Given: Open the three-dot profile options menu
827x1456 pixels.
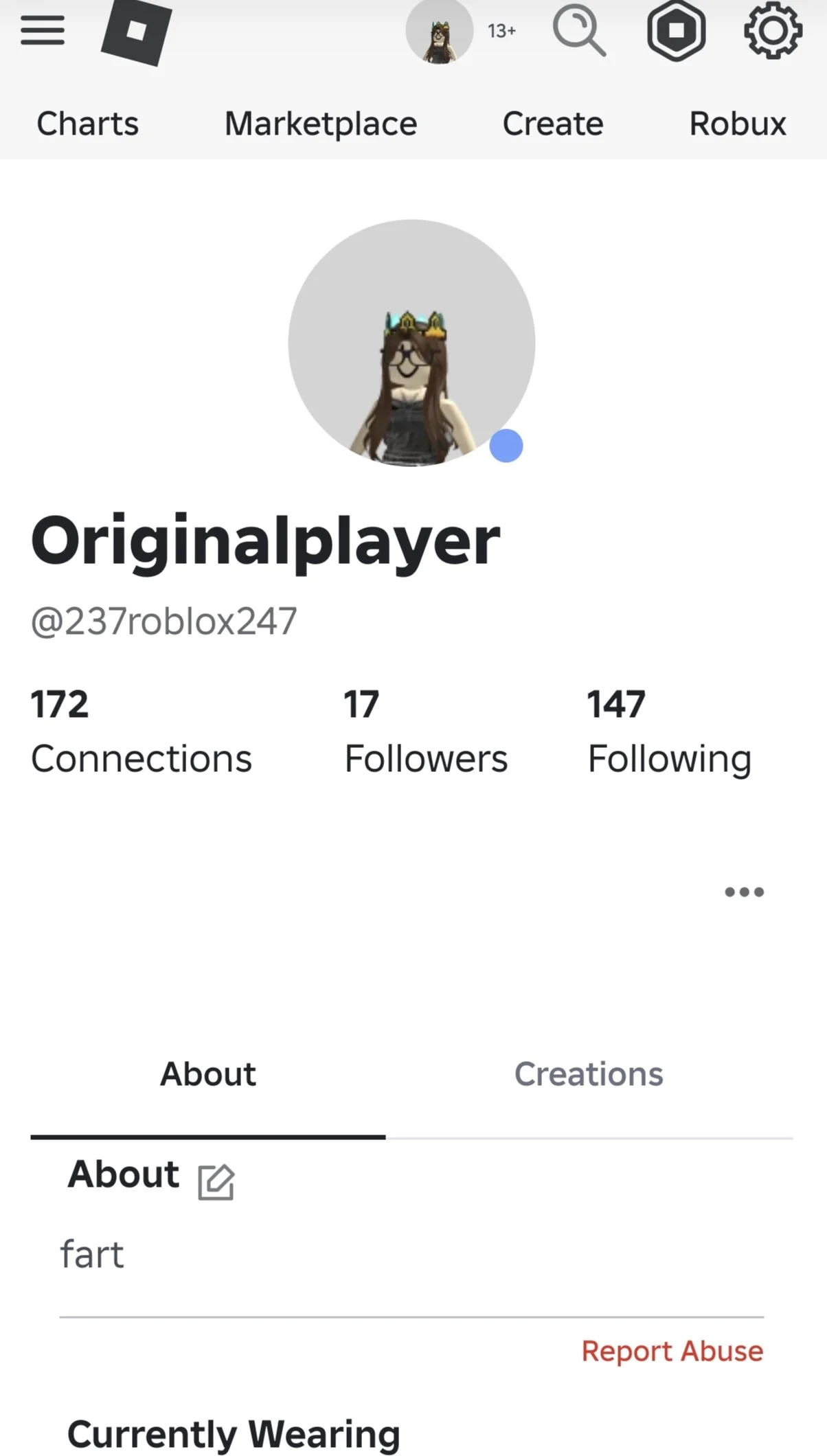Looking at the screenshot, I should click(744, 892).
